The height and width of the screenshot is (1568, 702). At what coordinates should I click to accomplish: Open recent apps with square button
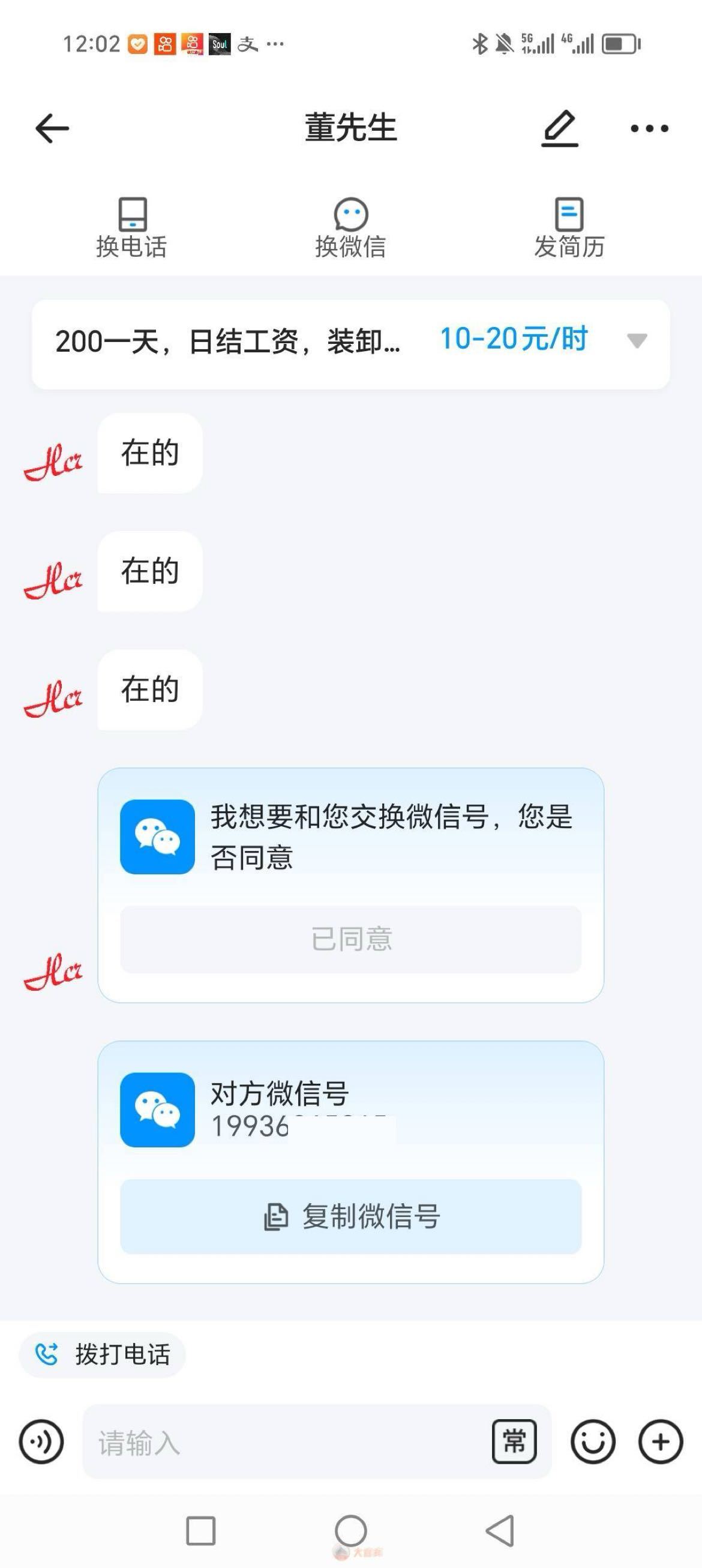tap(201, 1530)
